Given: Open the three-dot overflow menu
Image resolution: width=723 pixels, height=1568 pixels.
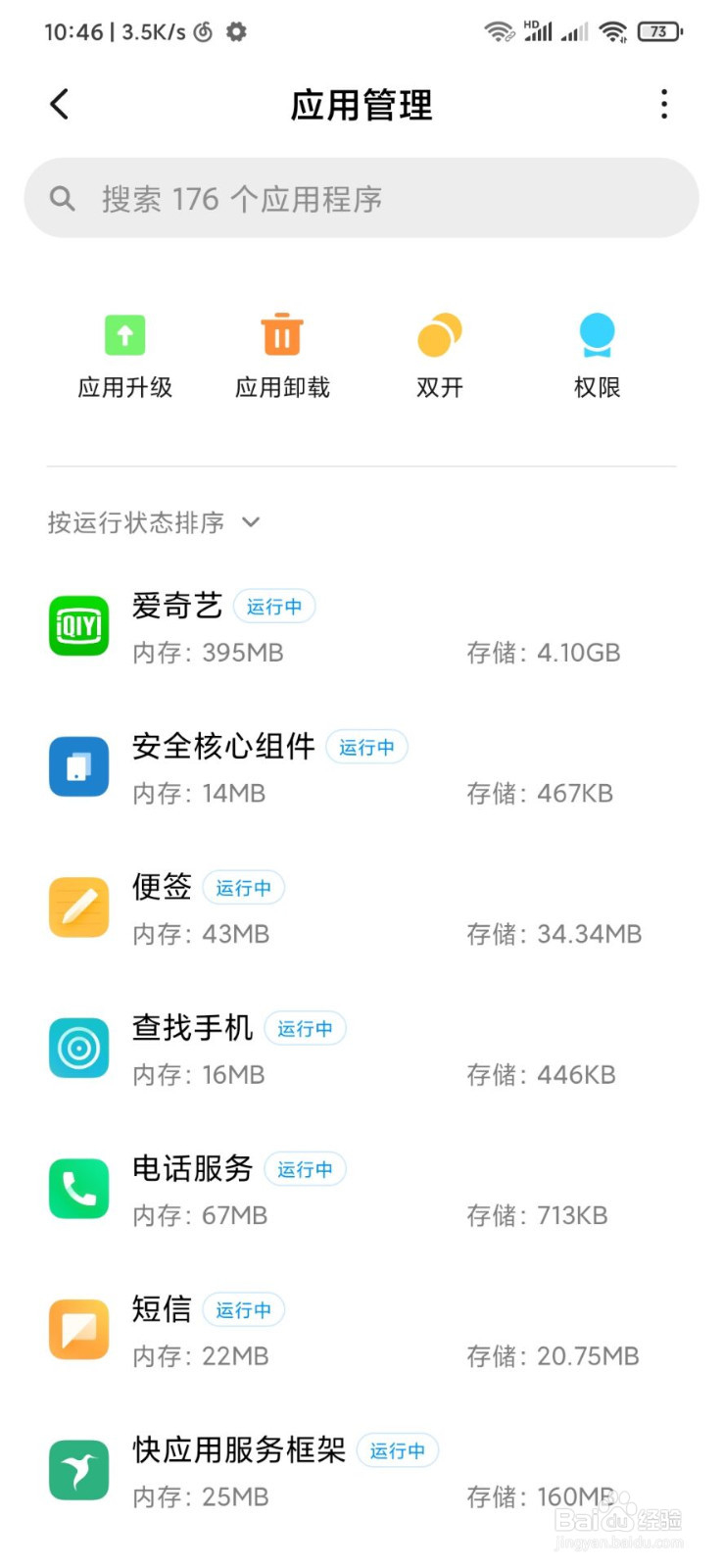Looking at the screenshot, I should [x=664, y=104].
